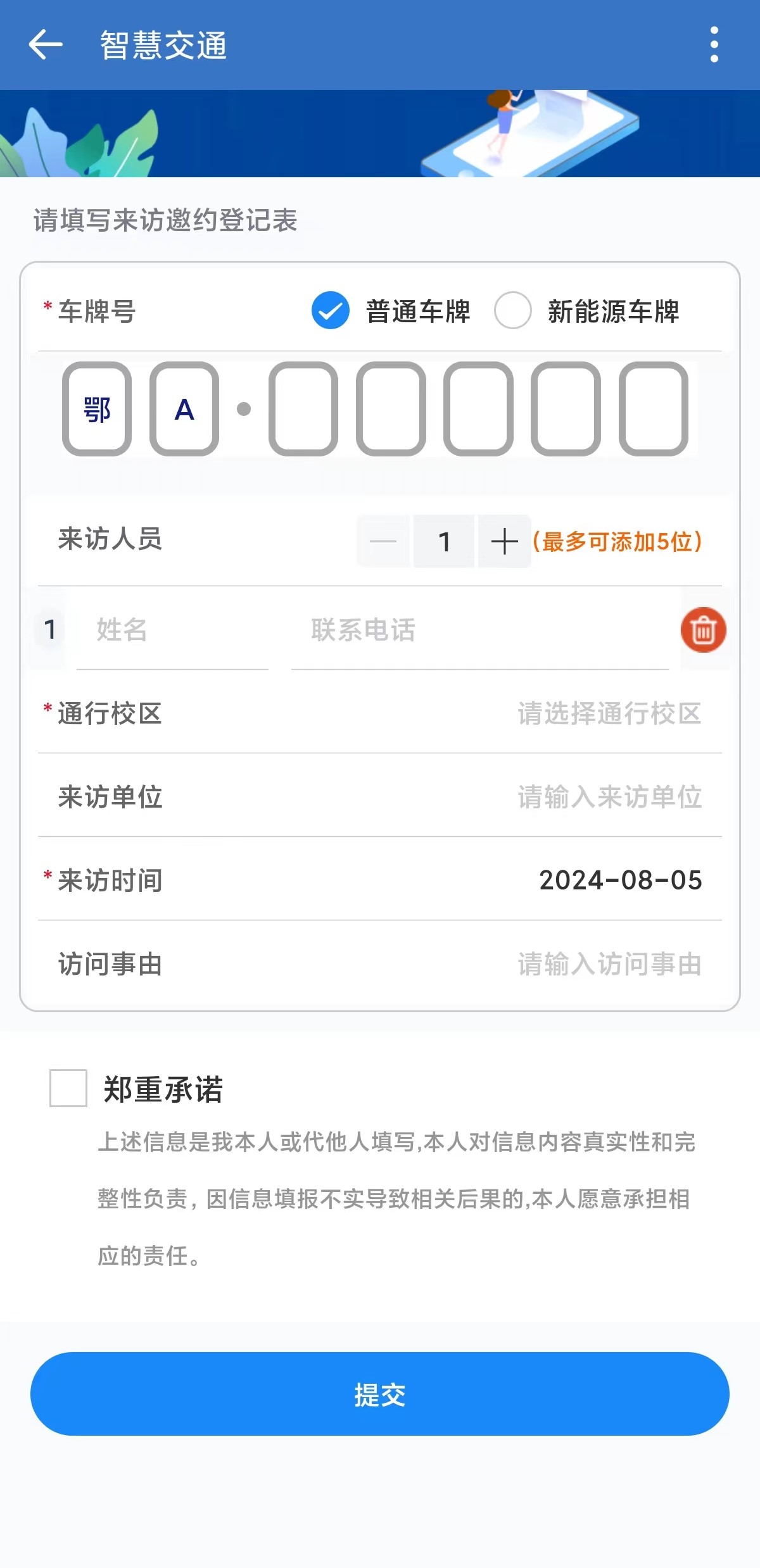This screenshot has width=760, height=1568.
Task: Enter visitor name in 姓名 field
Action: click(172, 630)
